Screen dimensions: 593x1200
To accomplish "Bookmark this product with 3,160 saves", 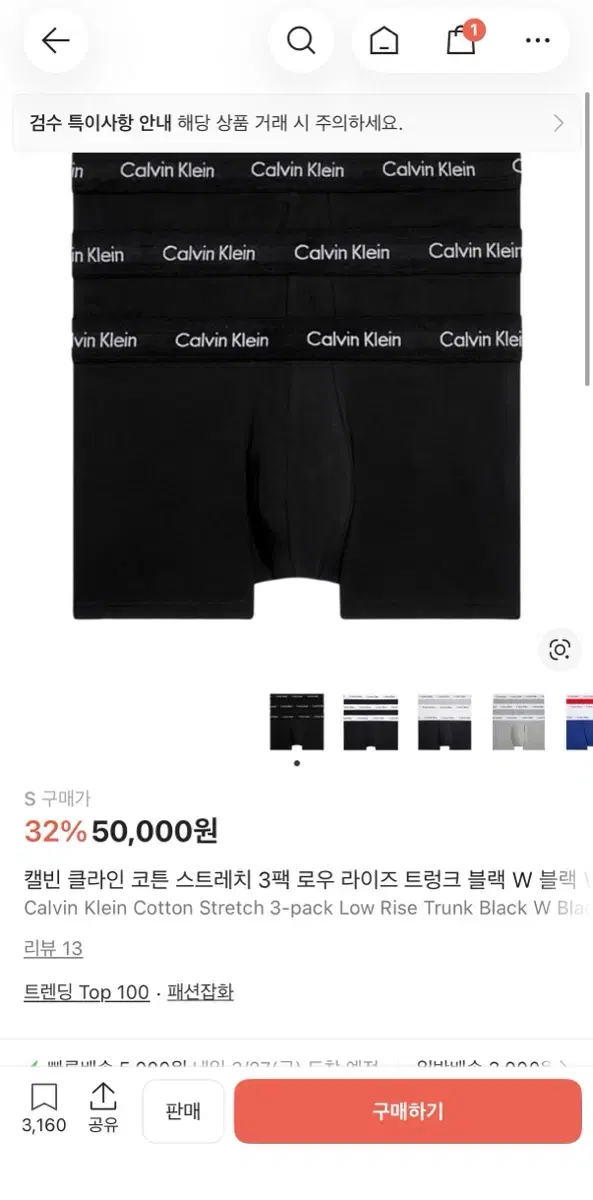I will 44,1110.
